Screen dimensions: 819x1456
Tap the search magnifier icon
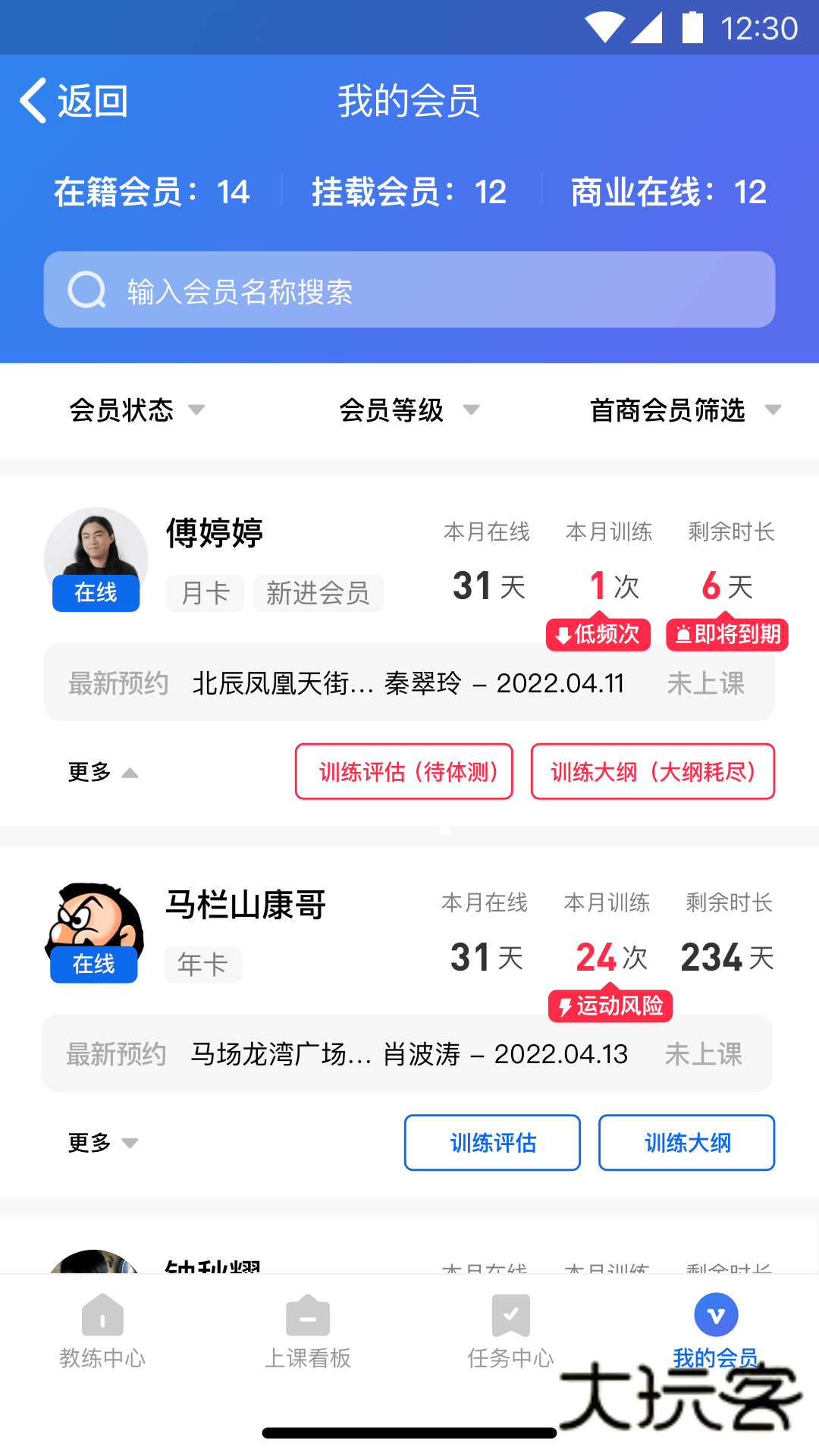86,289
